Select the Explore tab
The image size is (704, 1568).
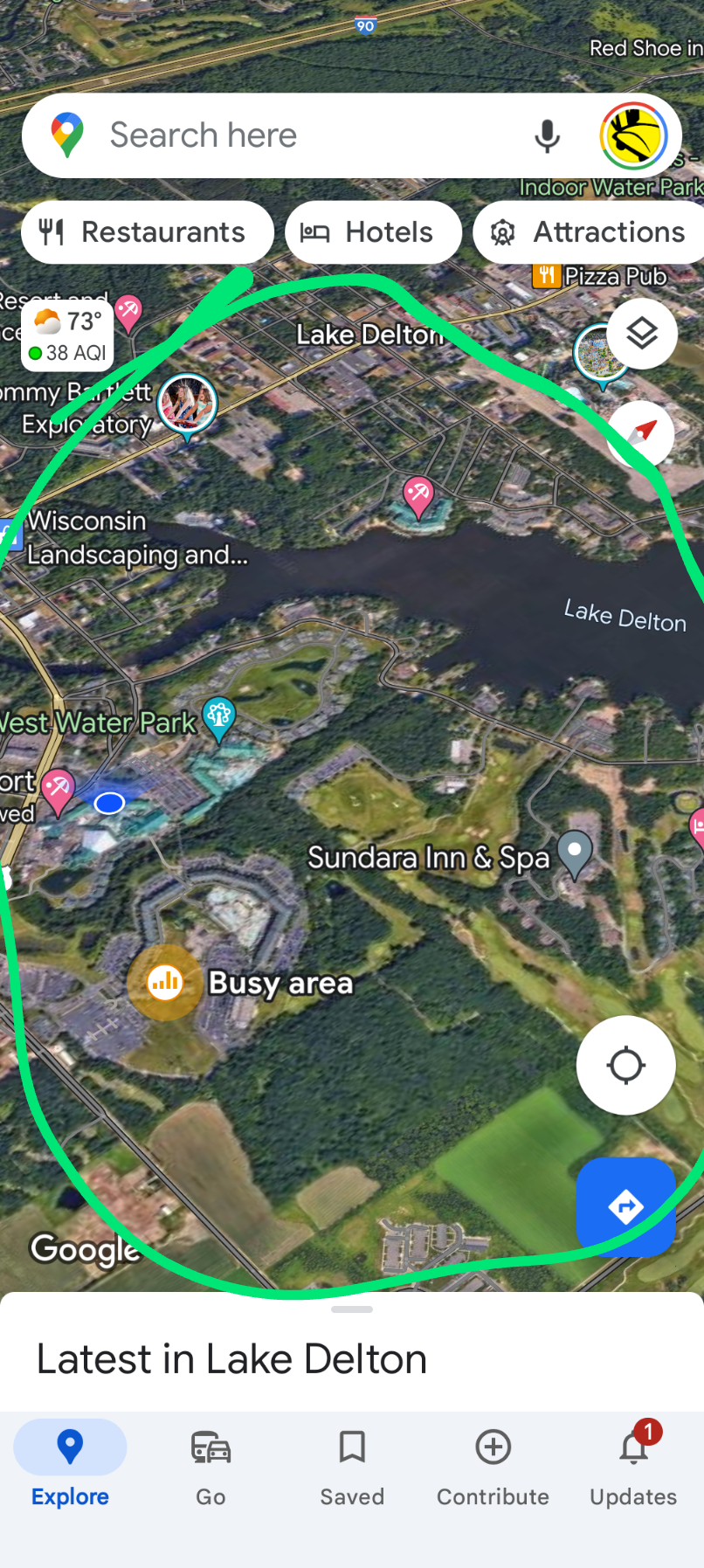[70, 1464]
